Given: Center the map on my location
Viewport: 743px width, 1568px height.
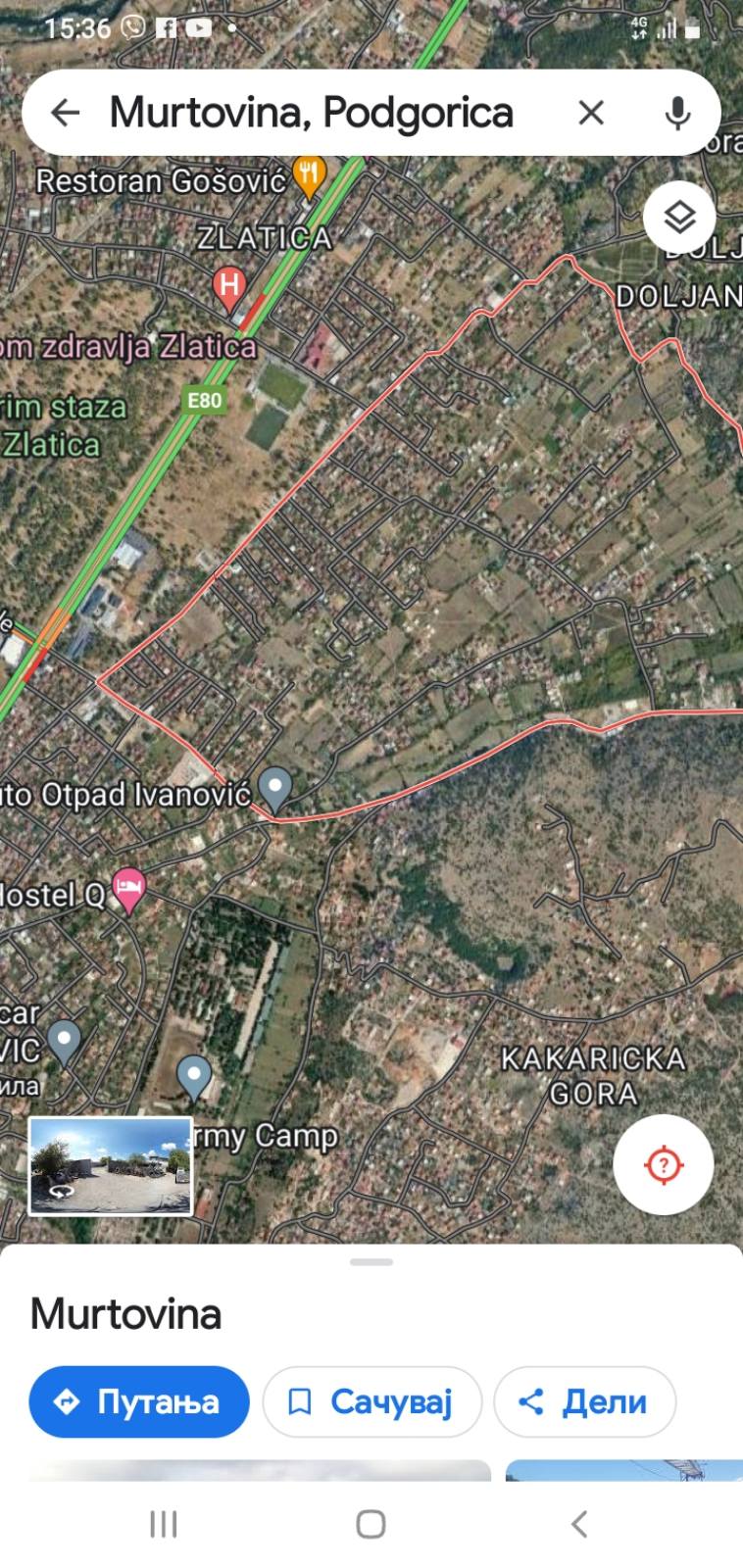Looking at the screenshot, I should (x=664, y=1164).
